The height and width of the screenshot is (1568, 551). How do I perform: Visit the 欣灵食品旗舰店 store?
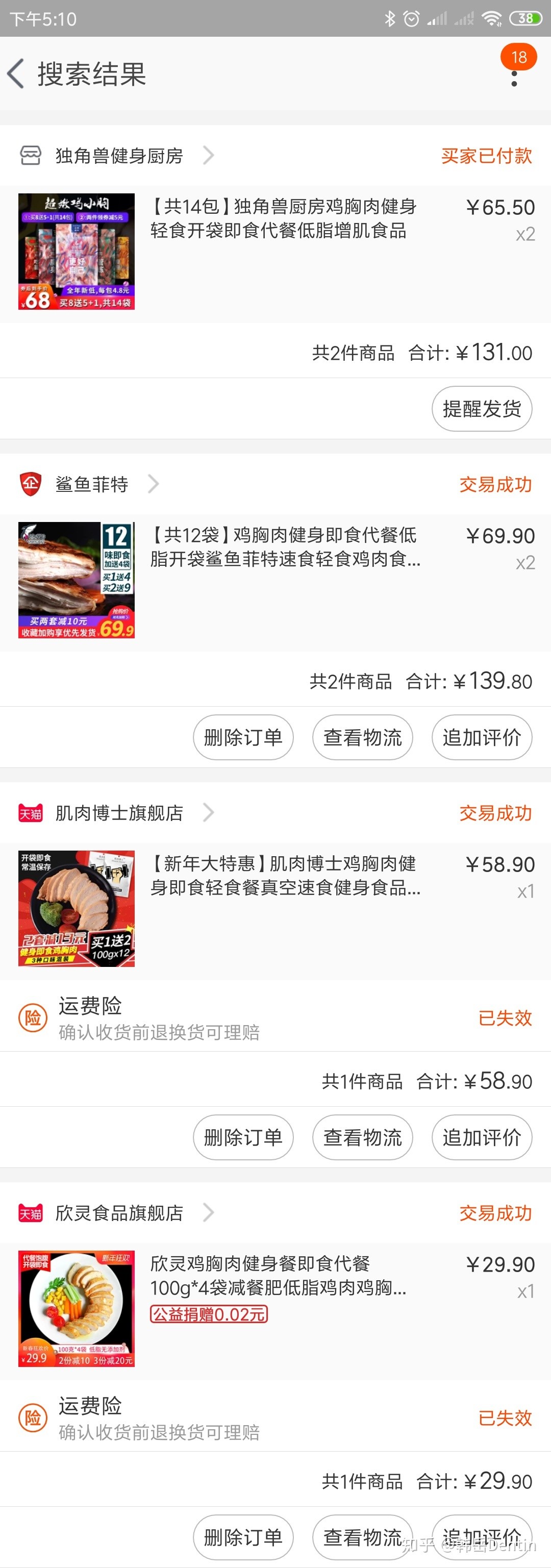119,1213
